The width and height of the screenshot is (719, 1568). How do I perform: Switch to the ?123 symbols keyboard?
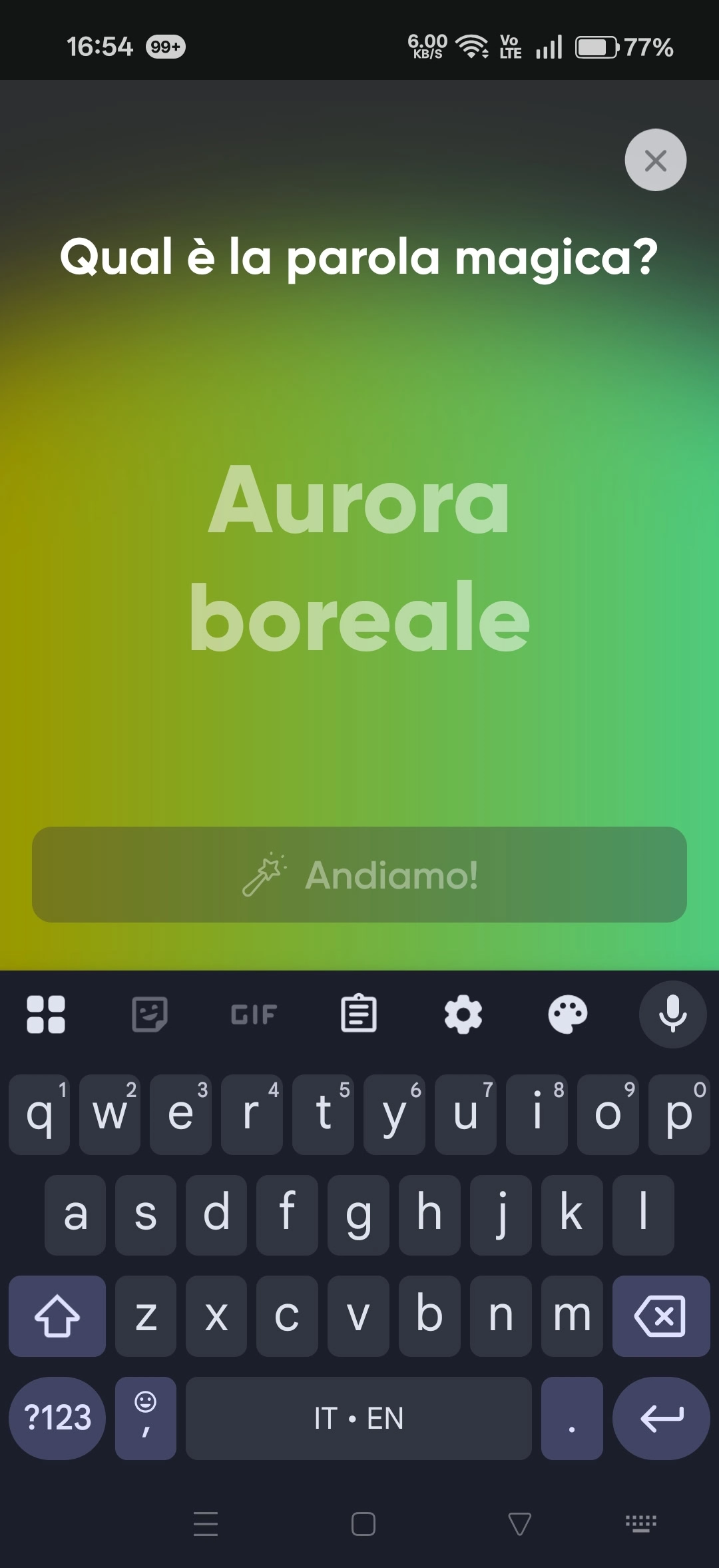(57, 1417)
